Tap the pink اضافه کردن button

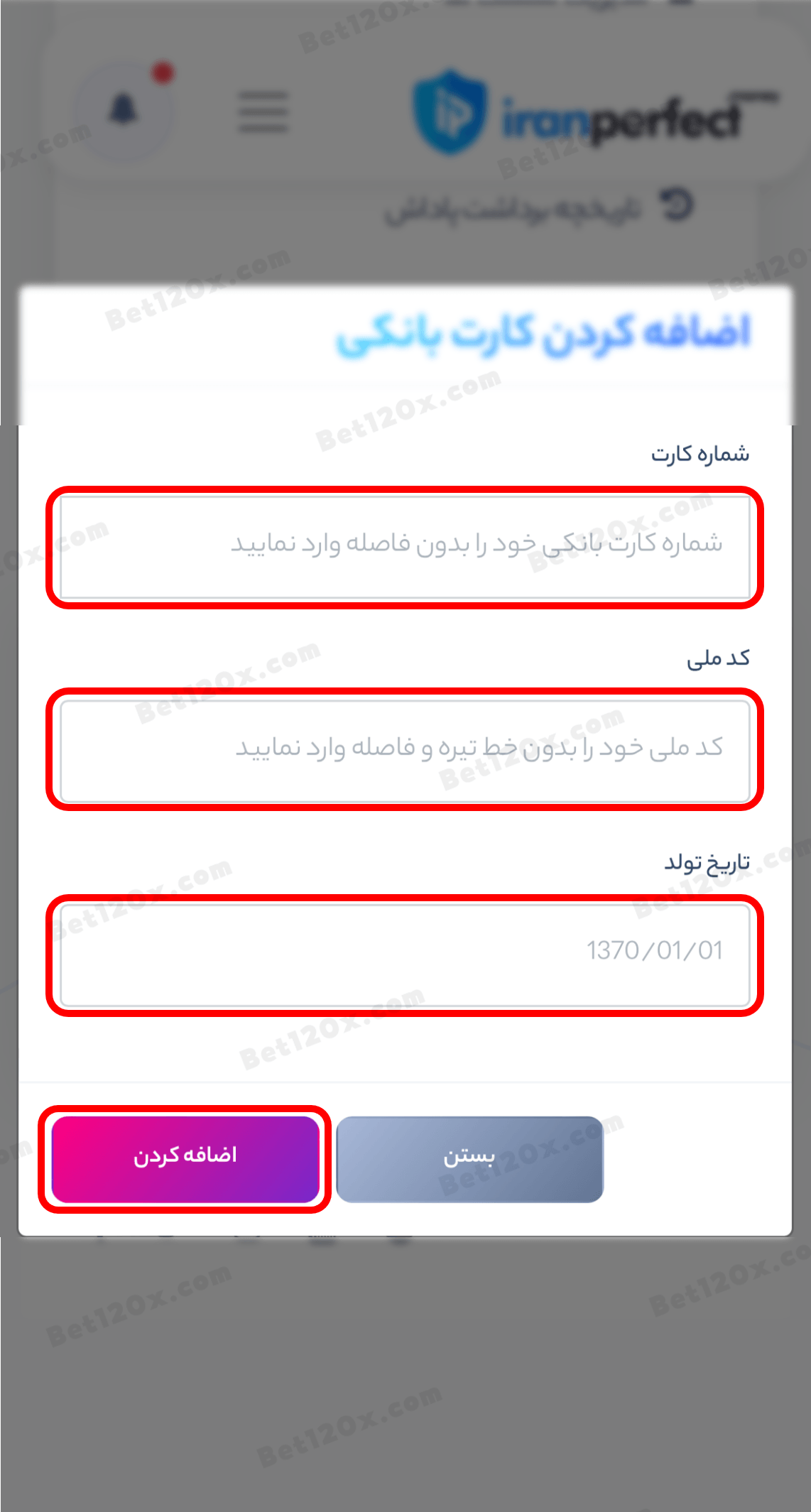pyautogui.click(x=185, y=1158)
